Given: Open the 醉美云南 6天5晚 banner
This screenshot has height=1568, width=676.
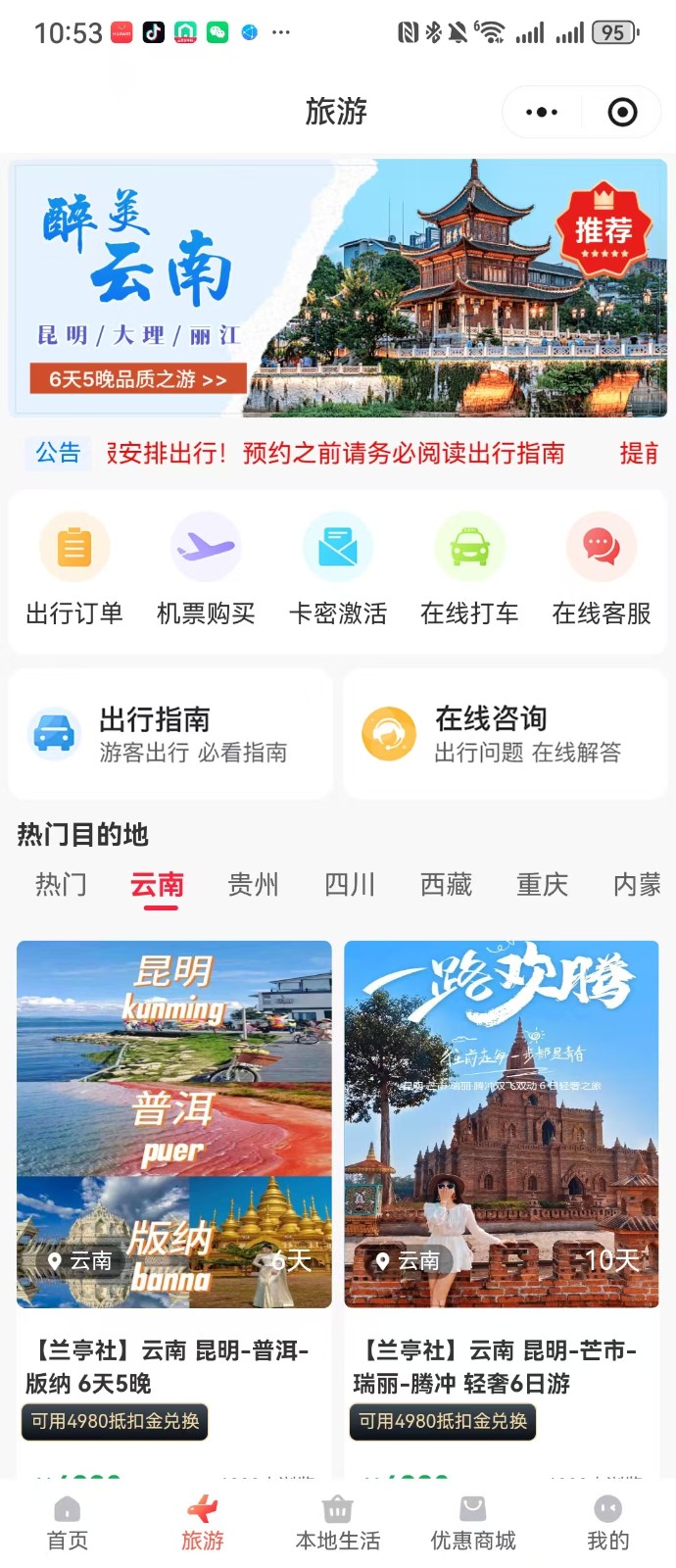Looking at the screenshot, I should coord(338,288).
